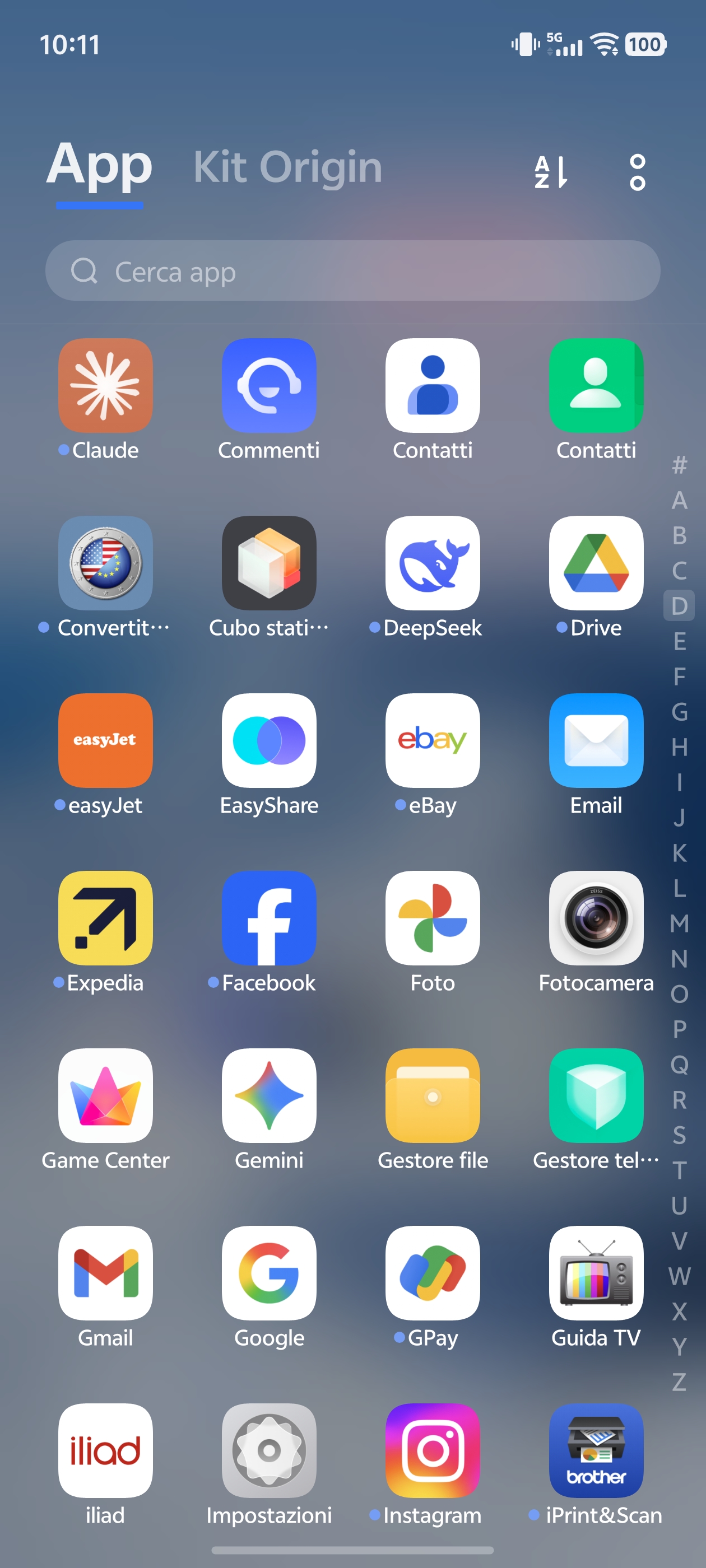Launch Instagram
This screenshot has height=1568, width=706.
click(x=433, y=1450)
